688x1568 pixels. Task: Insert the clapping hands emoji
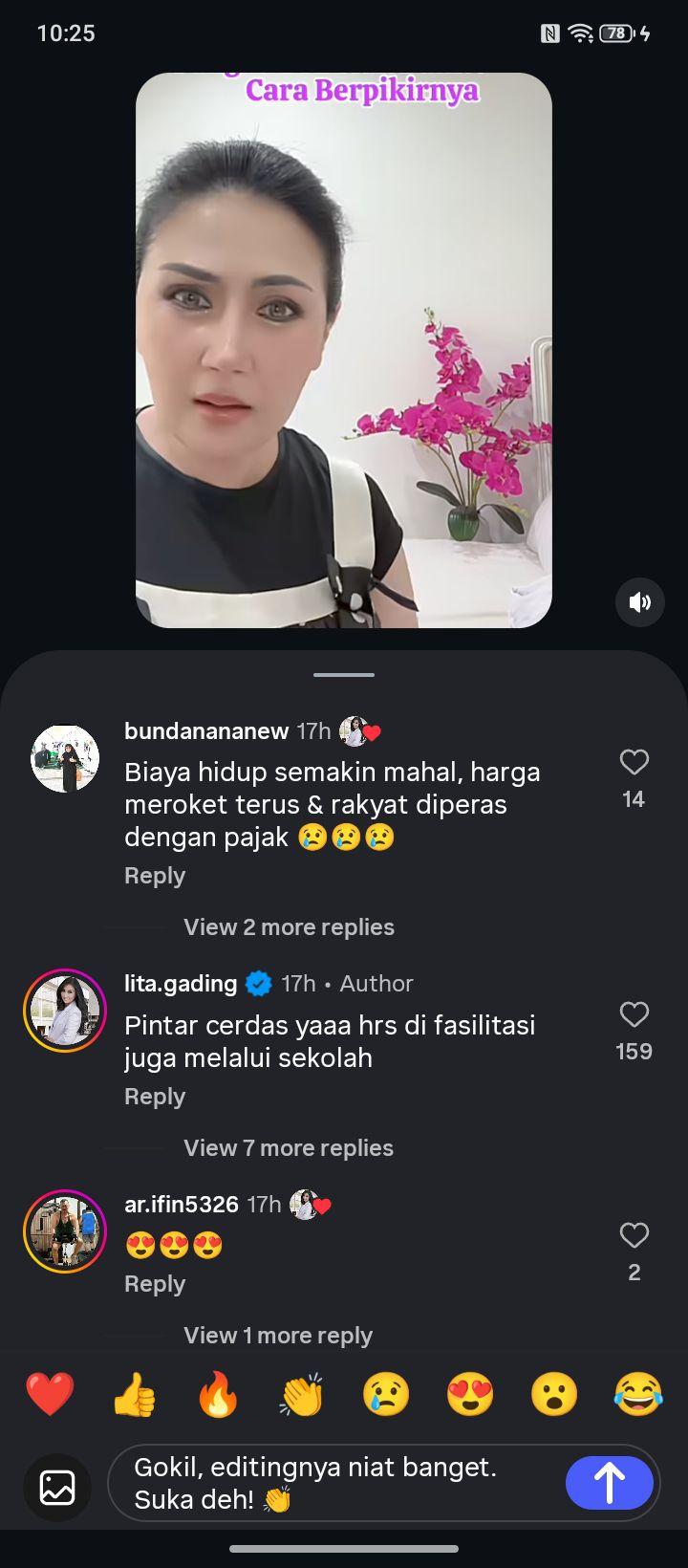click(x=302, y=1394)
